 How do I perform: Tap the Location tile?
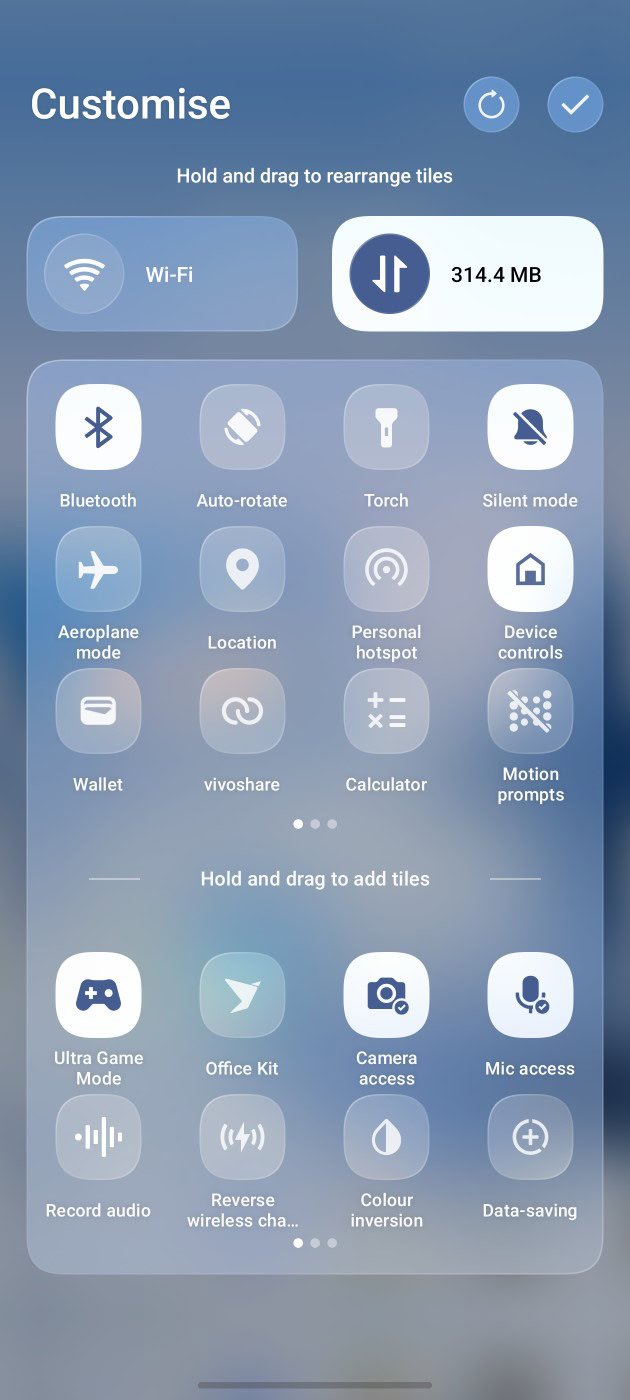tap(242, 569)
